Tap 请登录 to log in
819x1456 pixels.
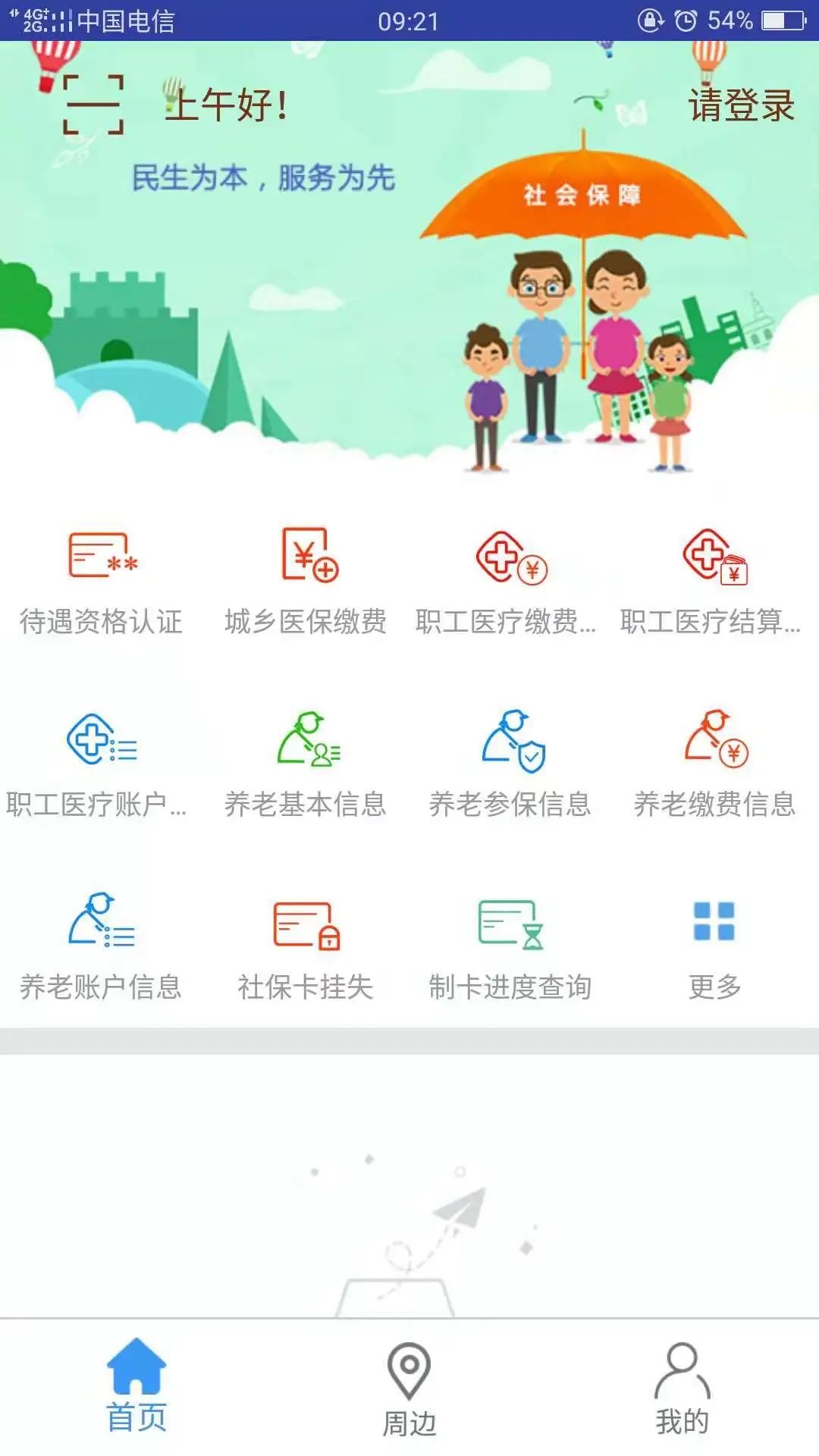tap(740, 105)
